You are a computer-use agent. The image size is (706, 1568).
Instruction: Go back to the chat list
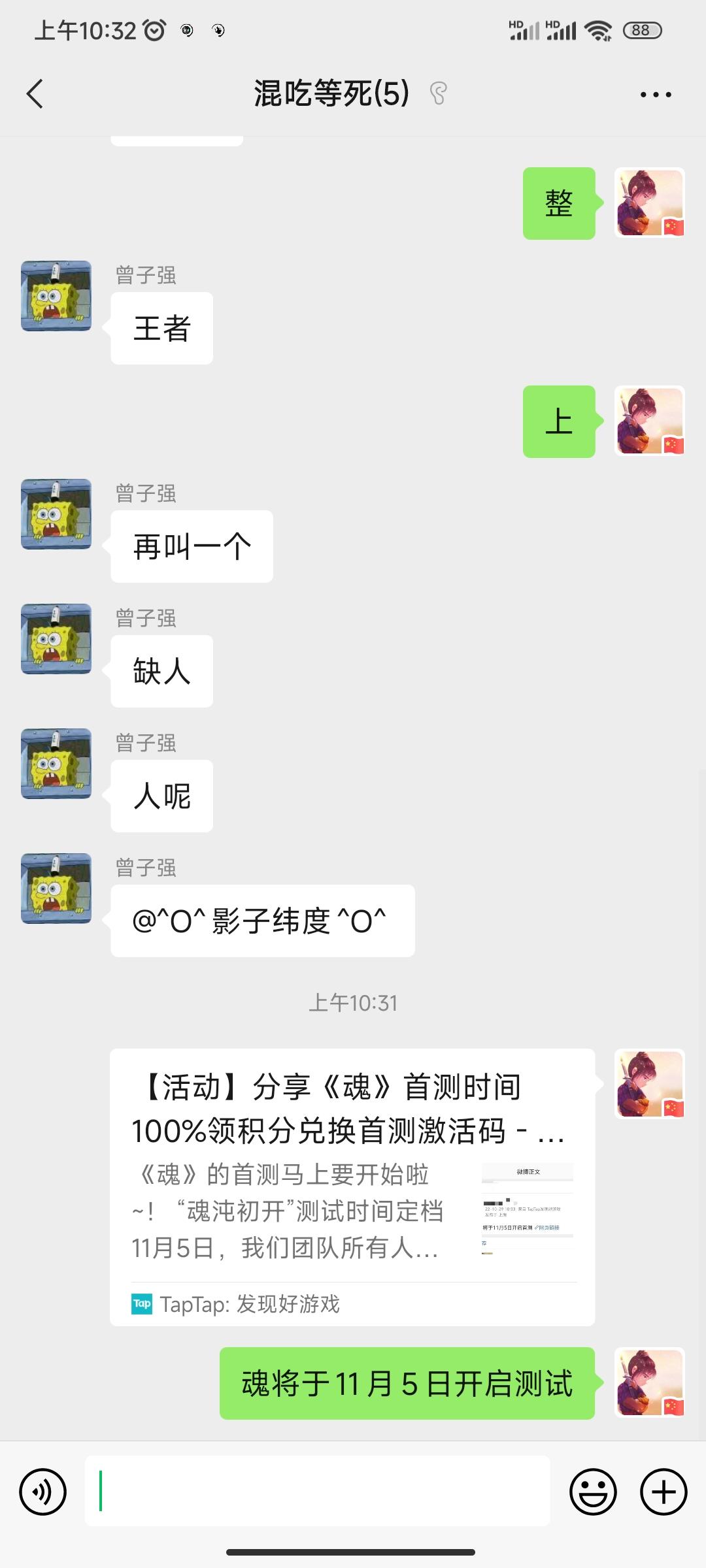[x=35, y=94]
